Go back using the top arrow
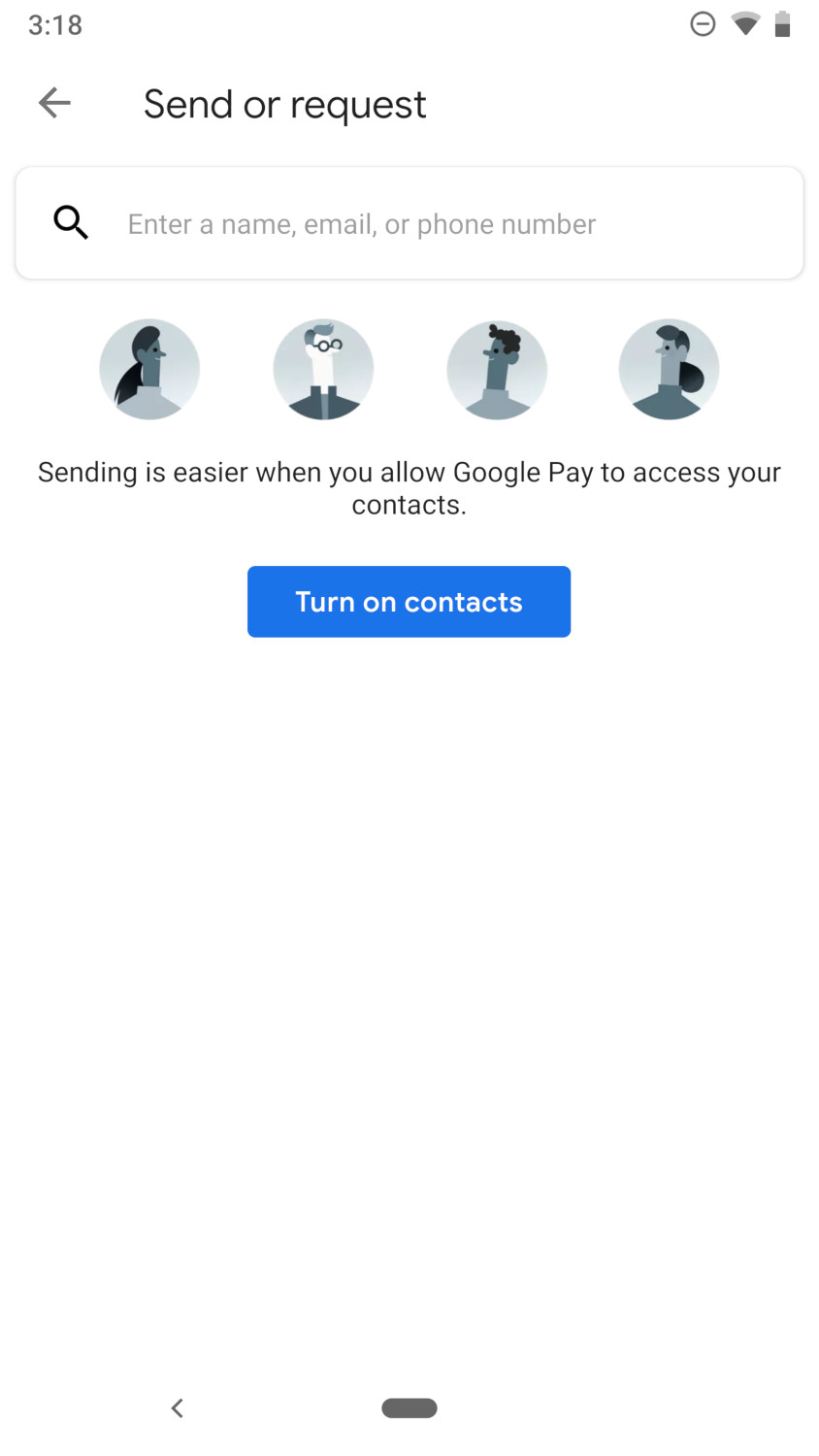819x1456 pixels. click(x=54, y=103)
